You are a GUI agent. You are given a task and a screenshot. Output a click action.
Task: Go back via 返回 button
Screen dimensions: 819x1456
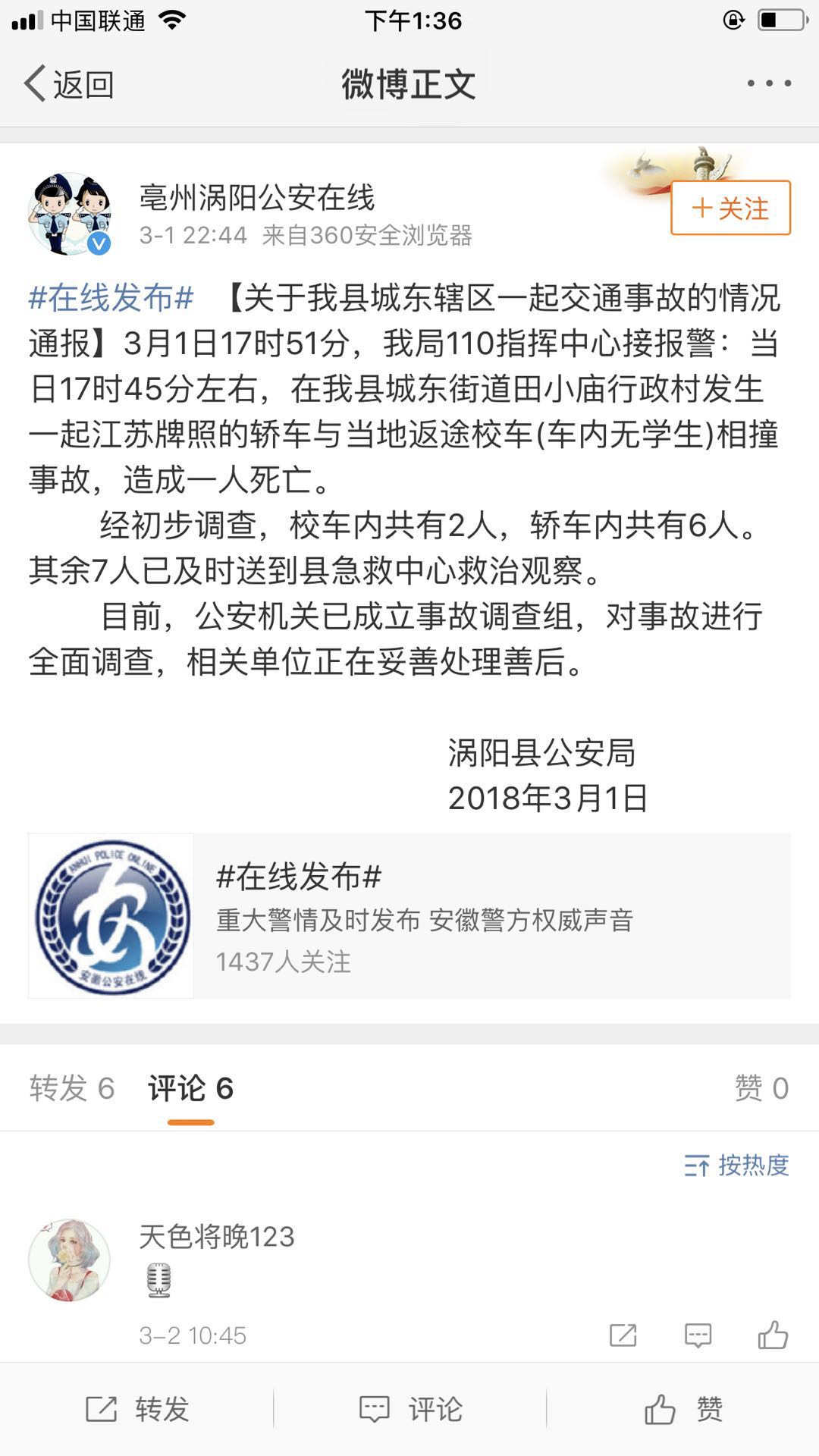[x=70, y=84]
